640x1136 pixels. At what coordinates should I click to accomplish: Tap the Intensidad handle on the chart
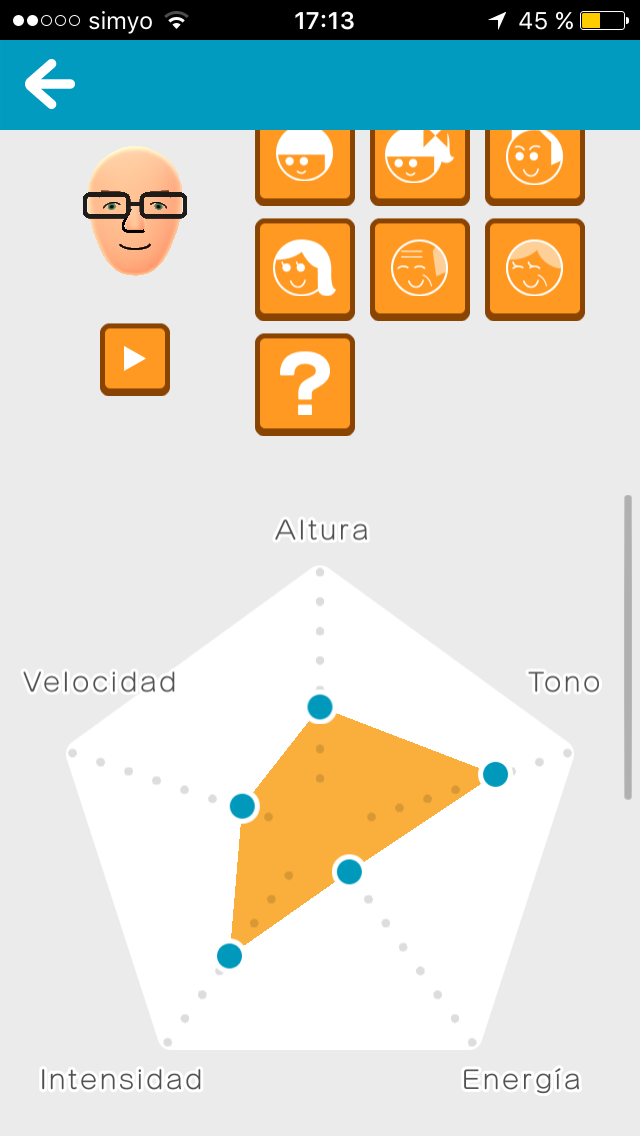tap(230, 956)
